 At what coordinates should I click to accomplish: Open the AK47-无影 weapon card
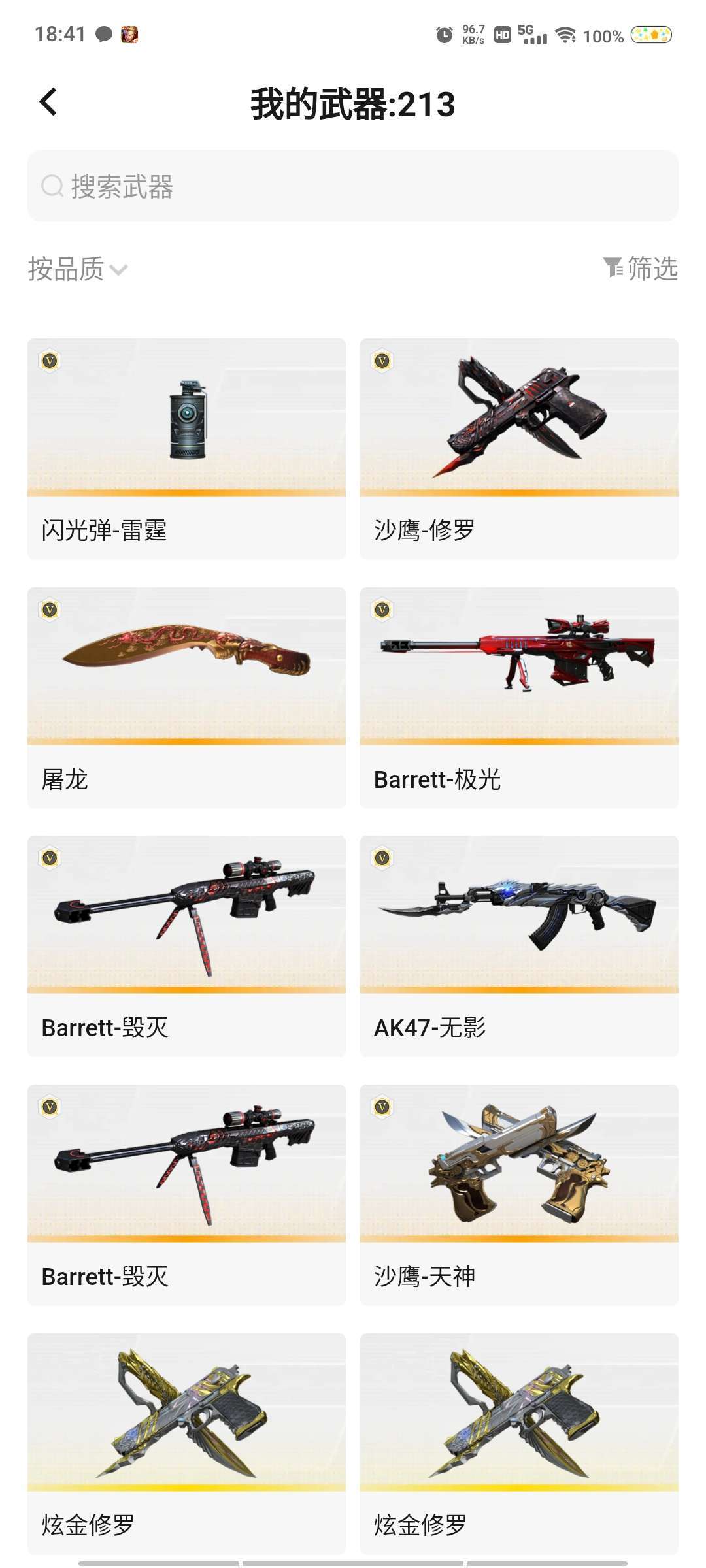coord(519,945)
